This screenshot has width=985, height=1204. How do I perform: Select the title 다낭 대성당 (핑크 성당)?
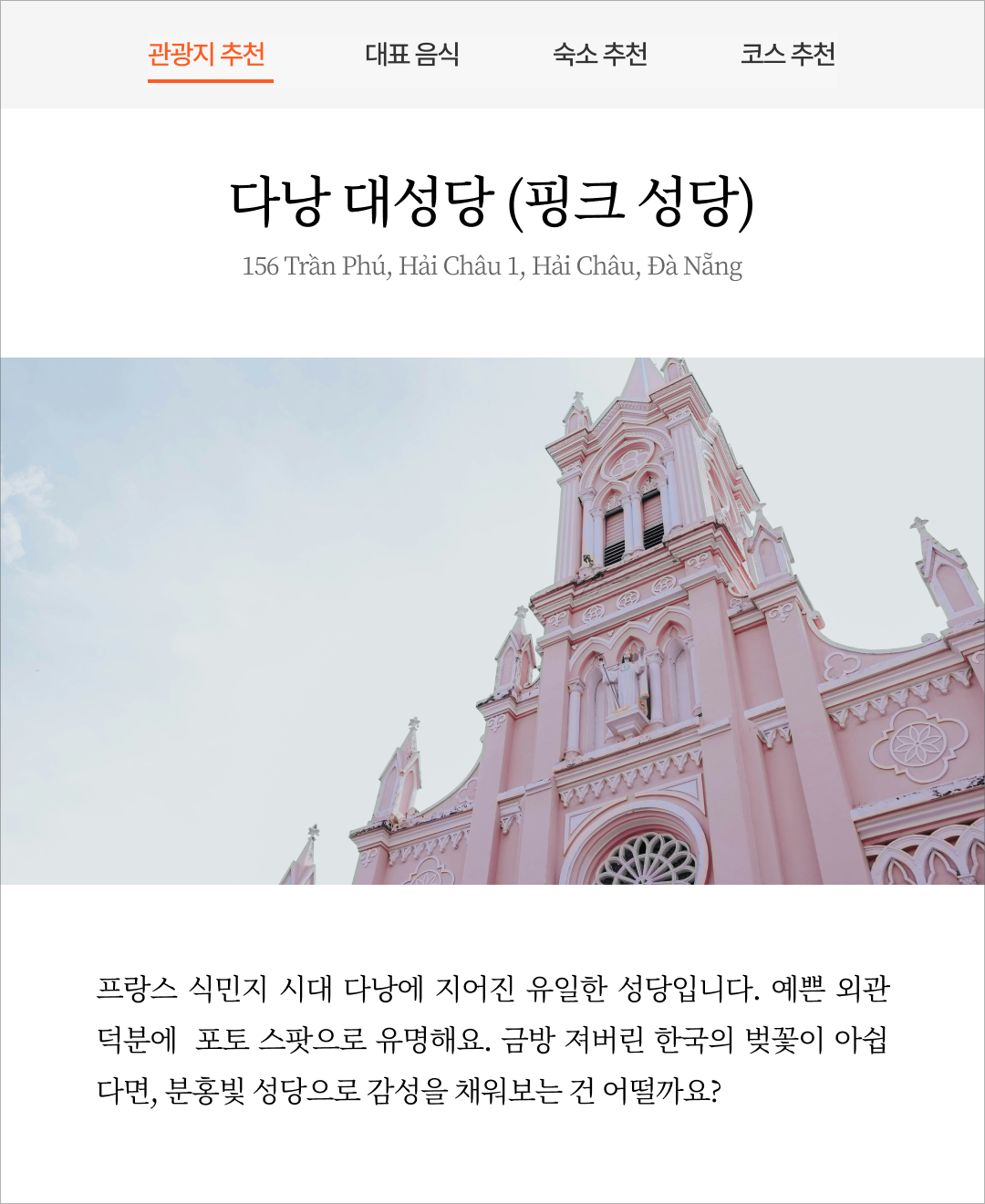pos(493,202)
